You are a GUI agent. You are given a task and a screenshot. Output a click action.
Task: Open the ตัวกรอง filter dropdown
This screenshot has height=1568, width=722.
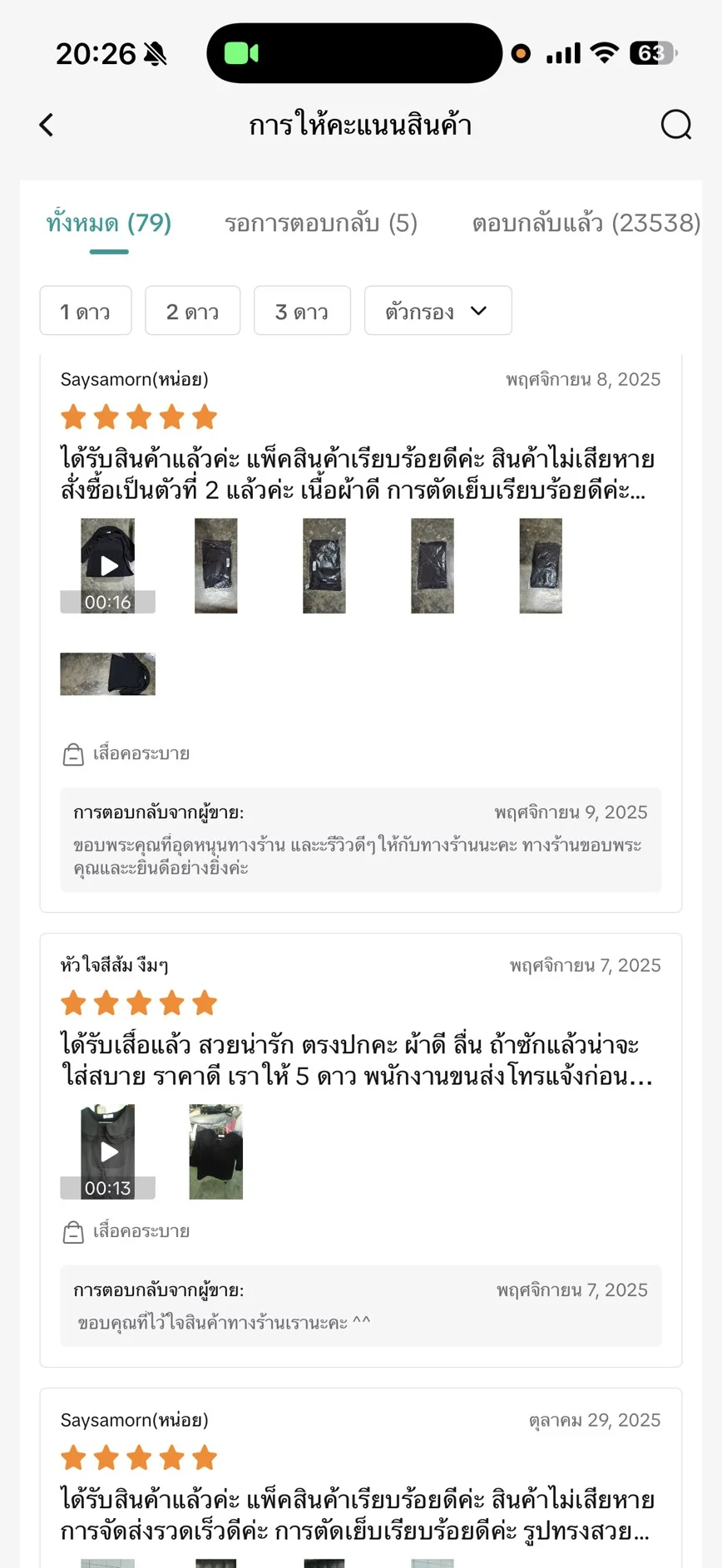coord(438,310)
